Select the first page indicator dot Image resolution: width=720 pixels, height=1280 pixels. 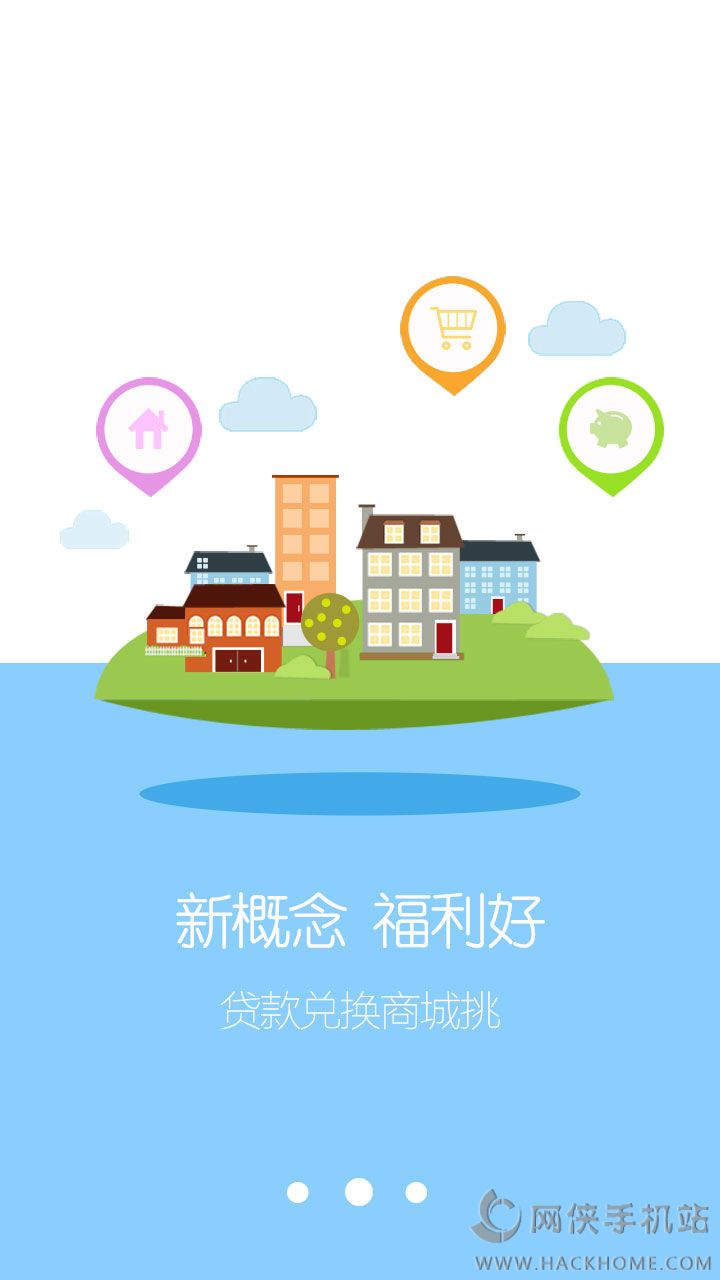(297, 1192)
